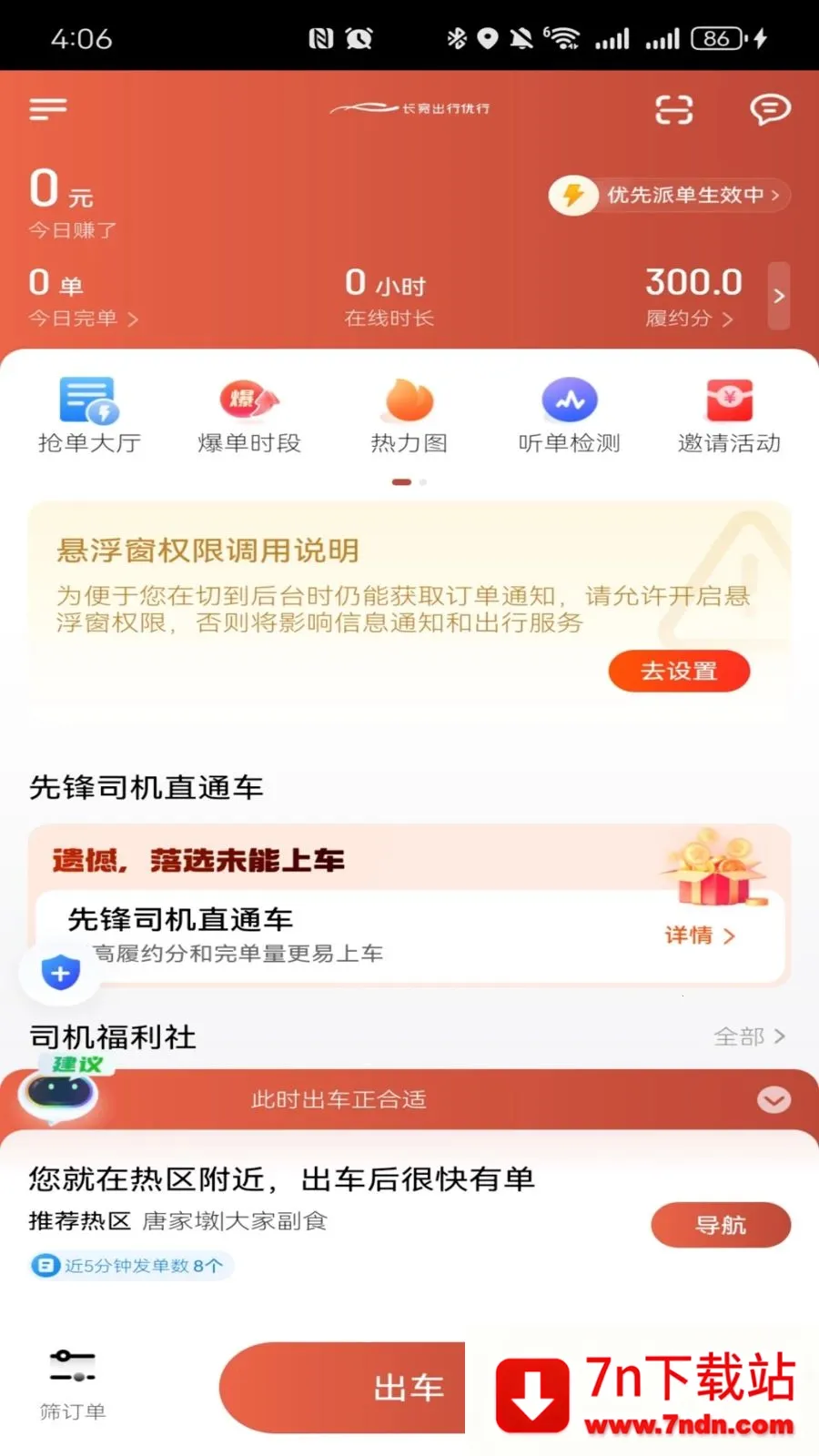Open the scan code icon
The height and width of the screenshot is (1456, 819).
tap(673, 109)
